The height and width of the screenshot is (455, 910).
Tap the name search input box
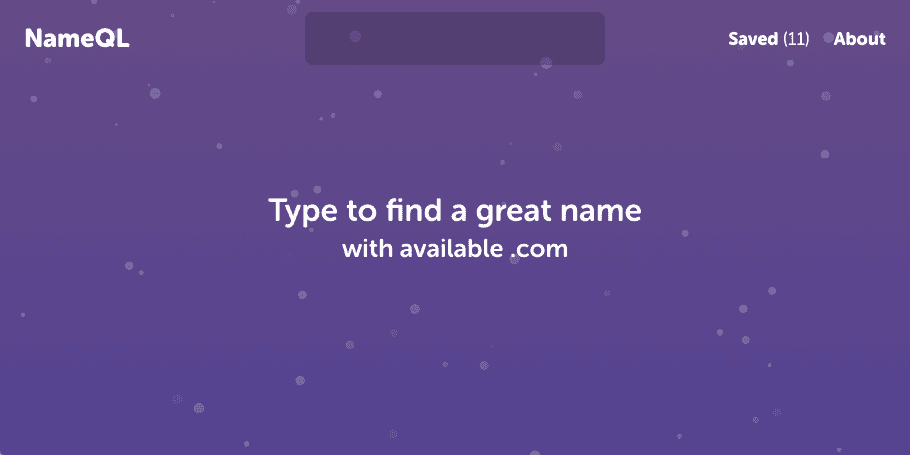[x=454, y=39]
